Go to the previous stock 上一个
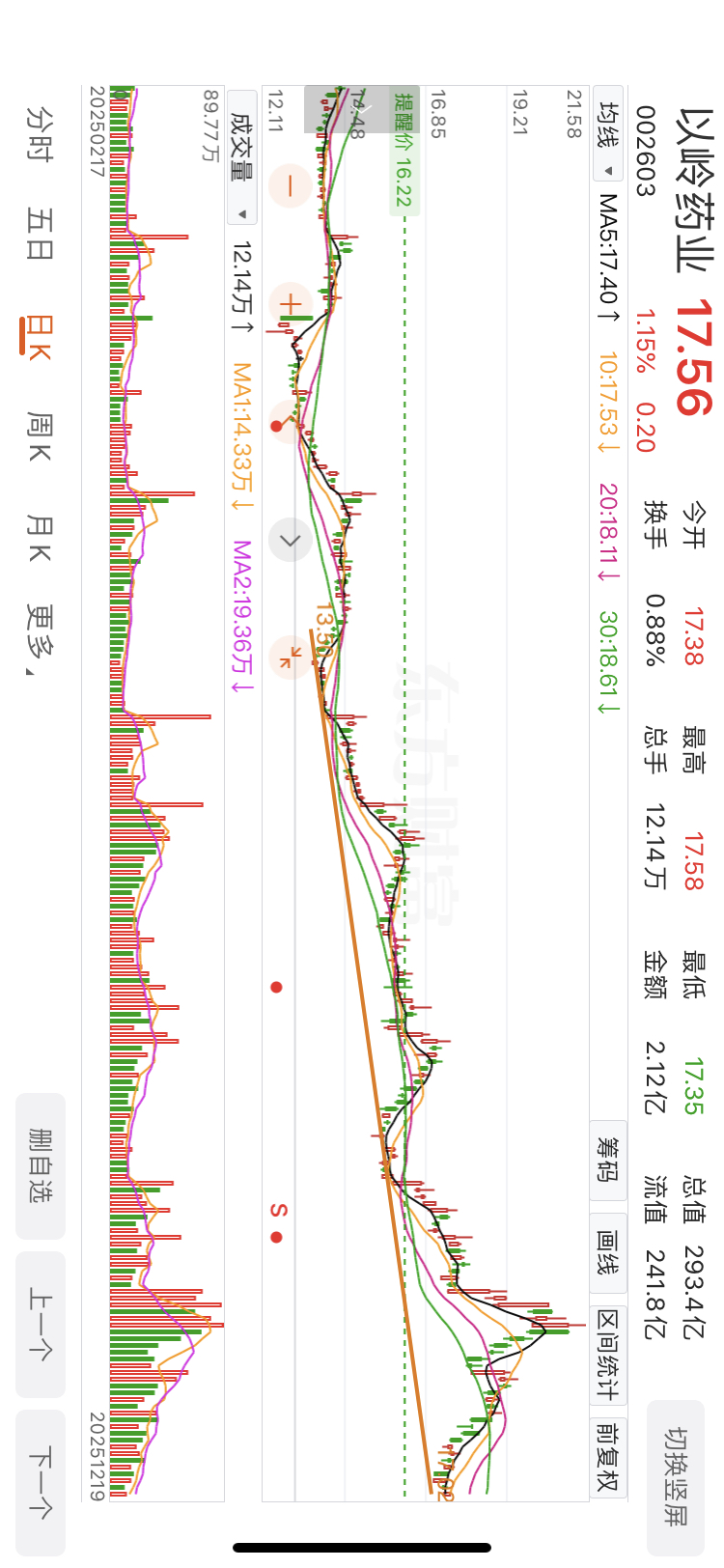Image resolution: width=724 pixels, height=1568 pixels. pyautogui.click(x=41, y=1324)
